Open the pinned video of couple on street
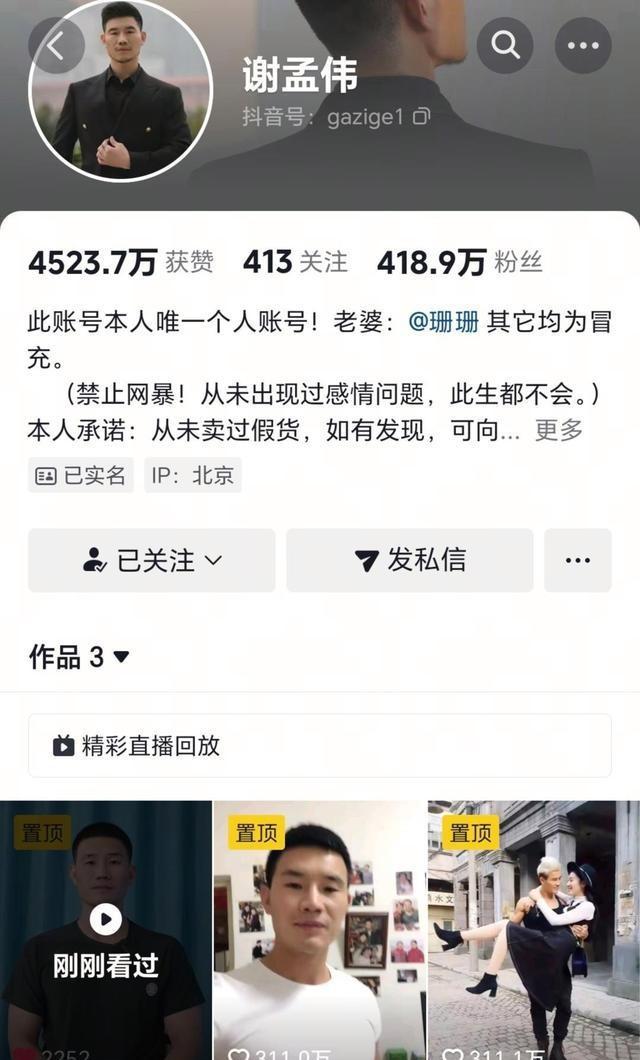Viewport: 640px width, 1060px height. (534, 930)
